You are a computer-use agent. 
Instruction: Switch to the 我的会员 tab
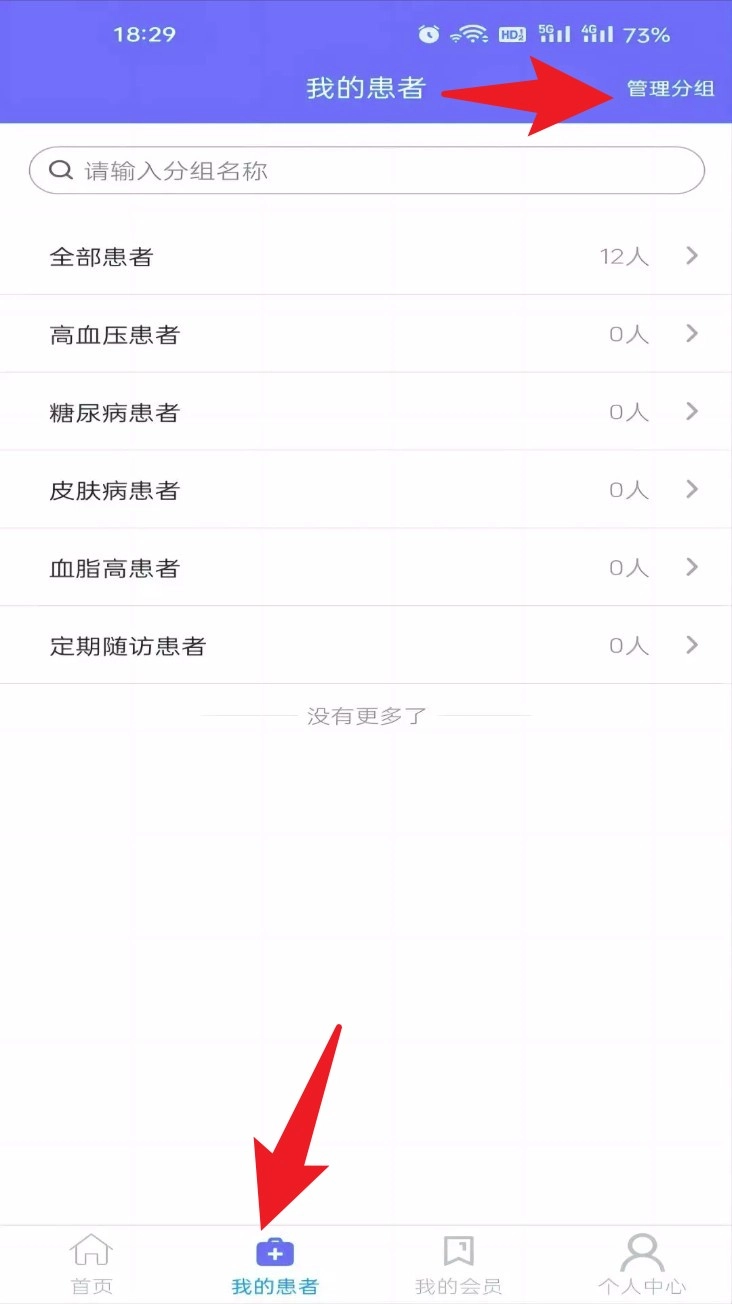458,1264
